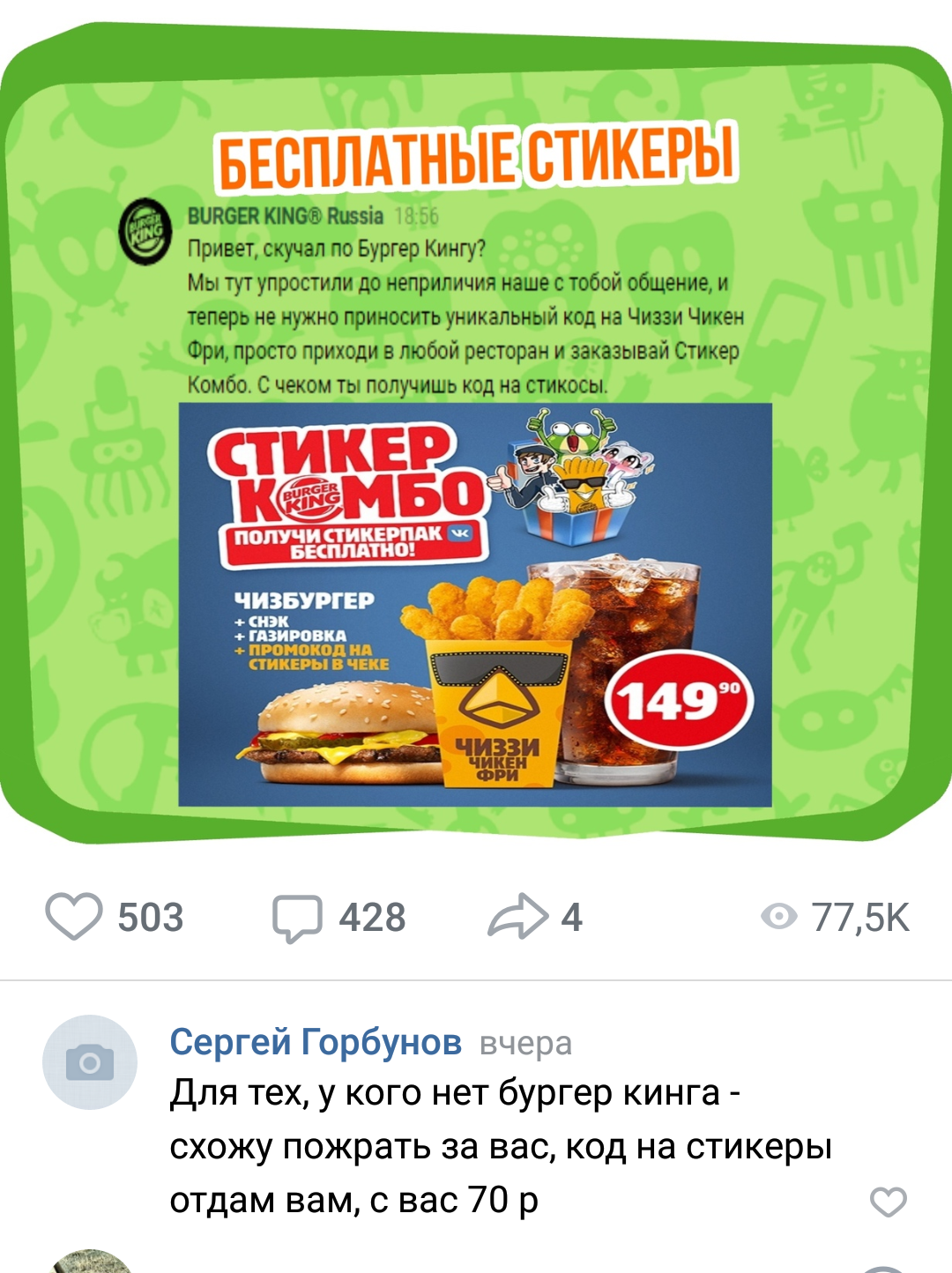Like the Burger King sticker post

pyautogui.click(x=74, y=917)
